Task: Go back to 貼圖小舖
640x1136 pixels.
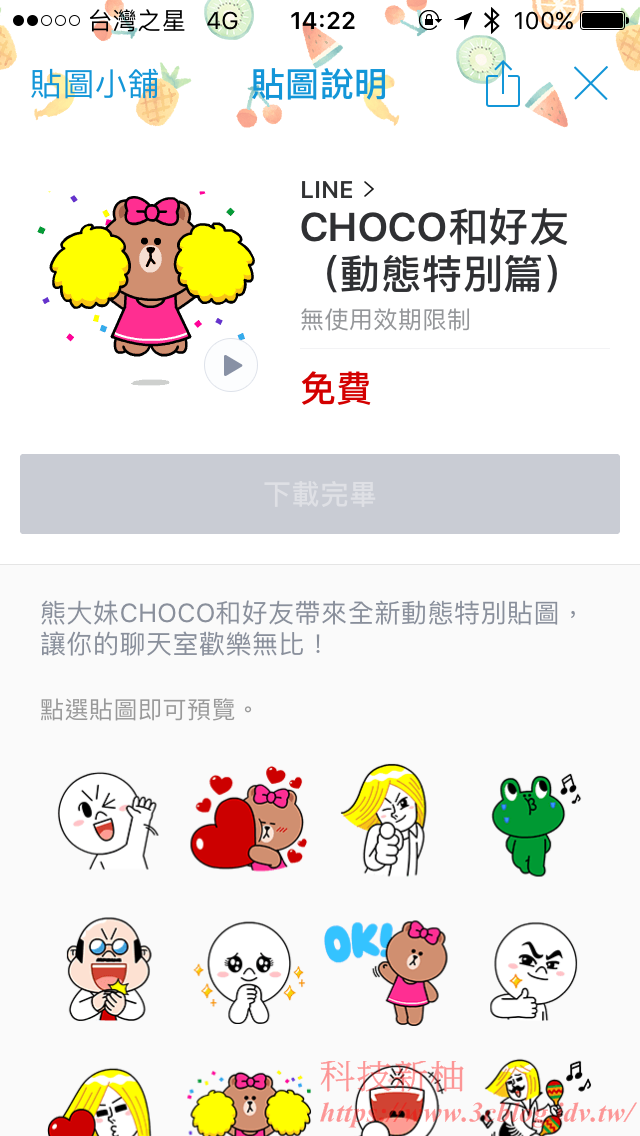Action: point(95,84)
